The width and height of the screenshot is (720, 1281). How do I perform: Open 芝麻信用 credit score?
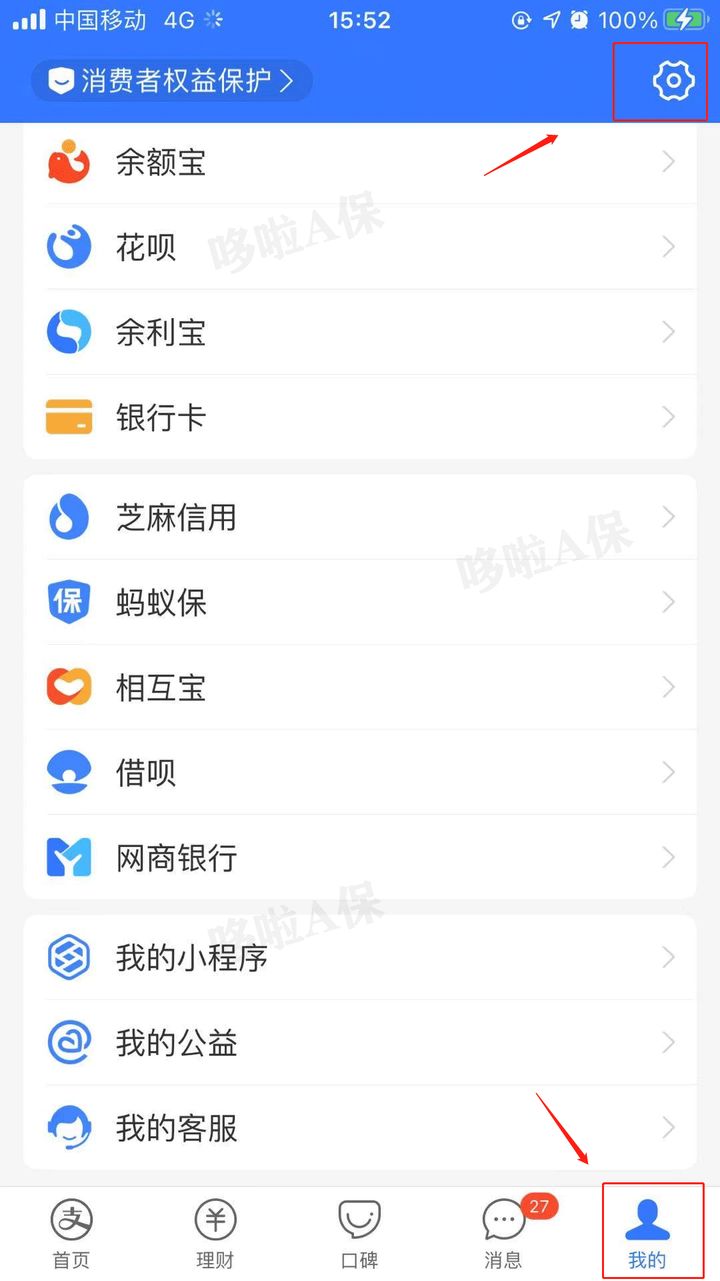(360, 517)
